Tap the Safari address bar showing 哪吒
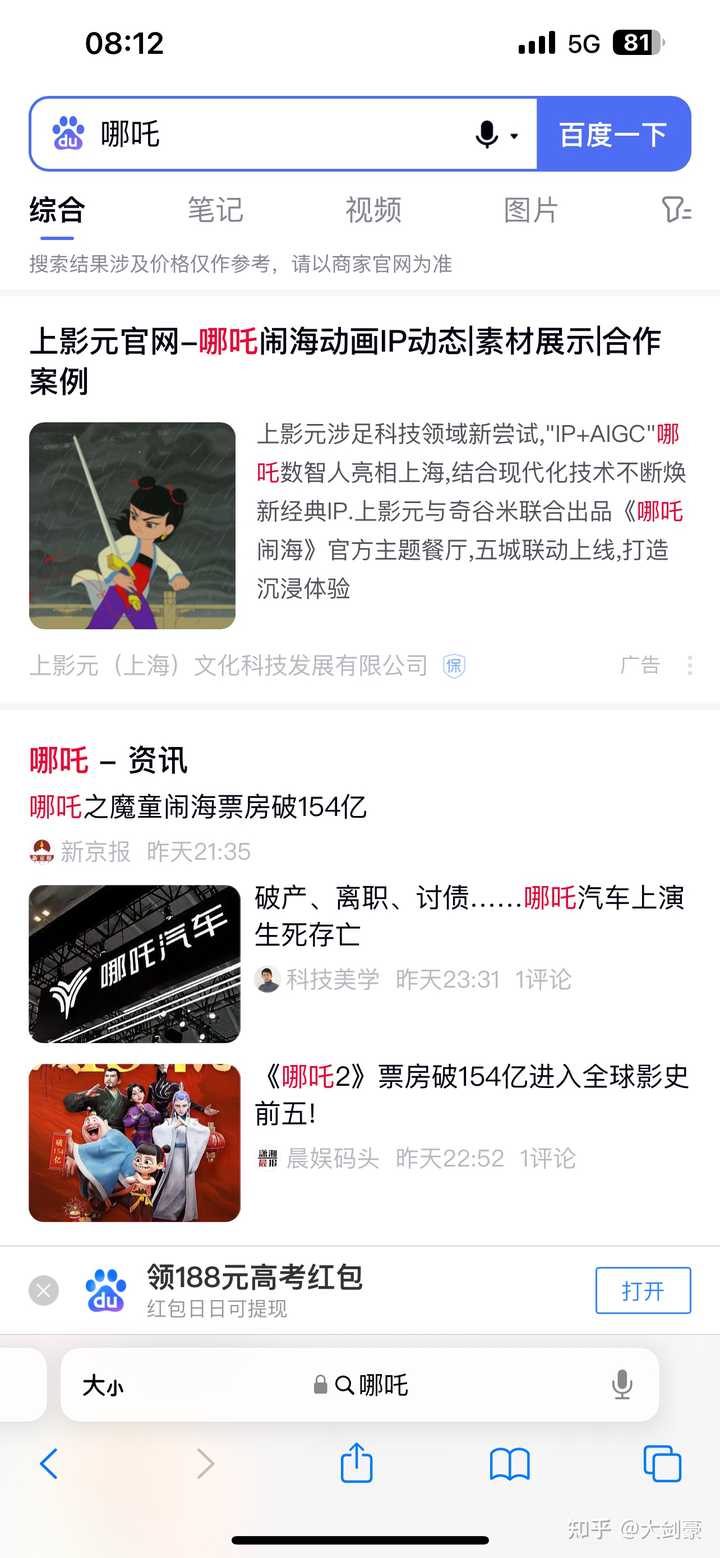 372,1385
